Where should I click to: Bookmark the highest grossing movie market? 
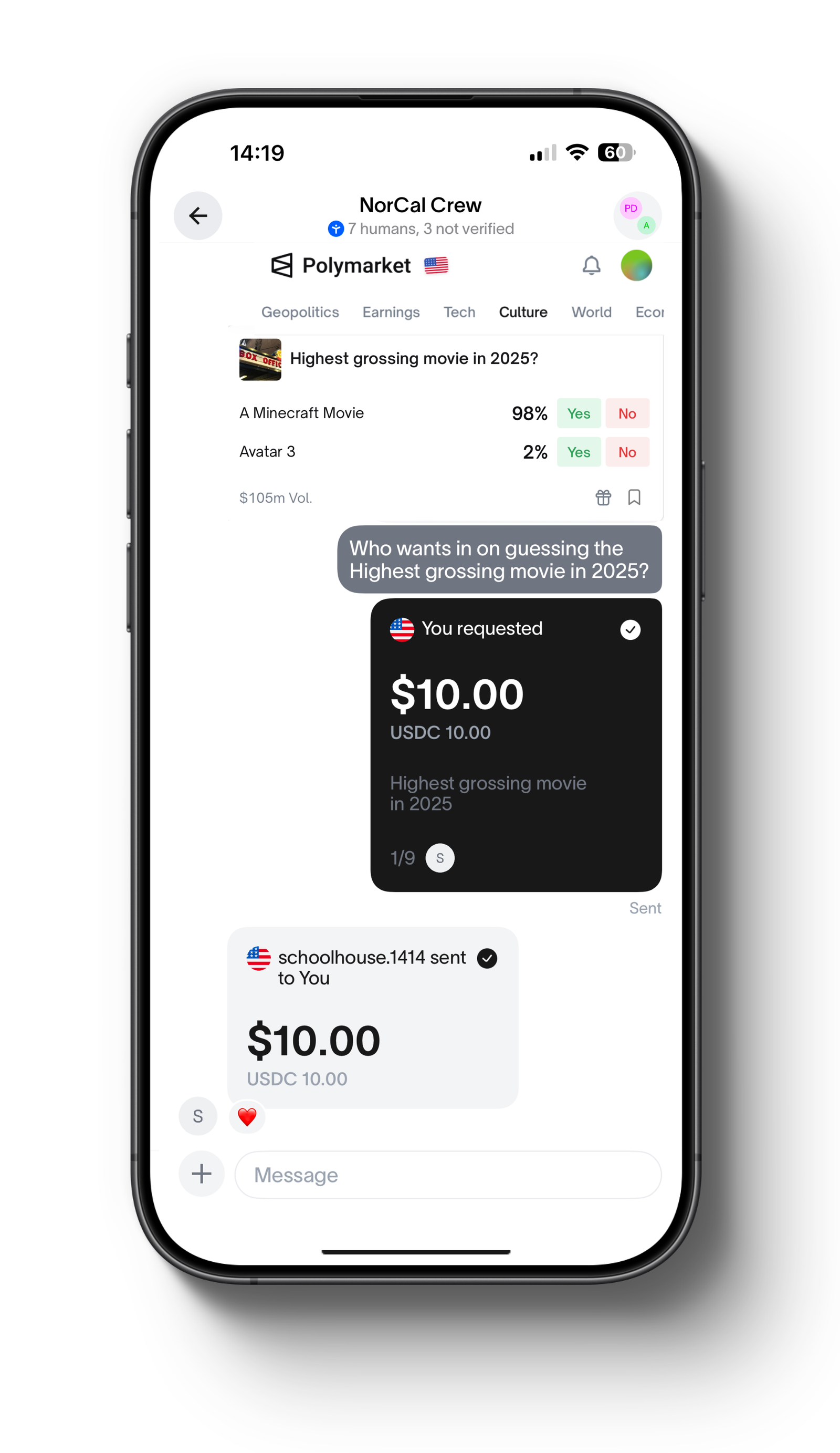click(x=634, y=497)
